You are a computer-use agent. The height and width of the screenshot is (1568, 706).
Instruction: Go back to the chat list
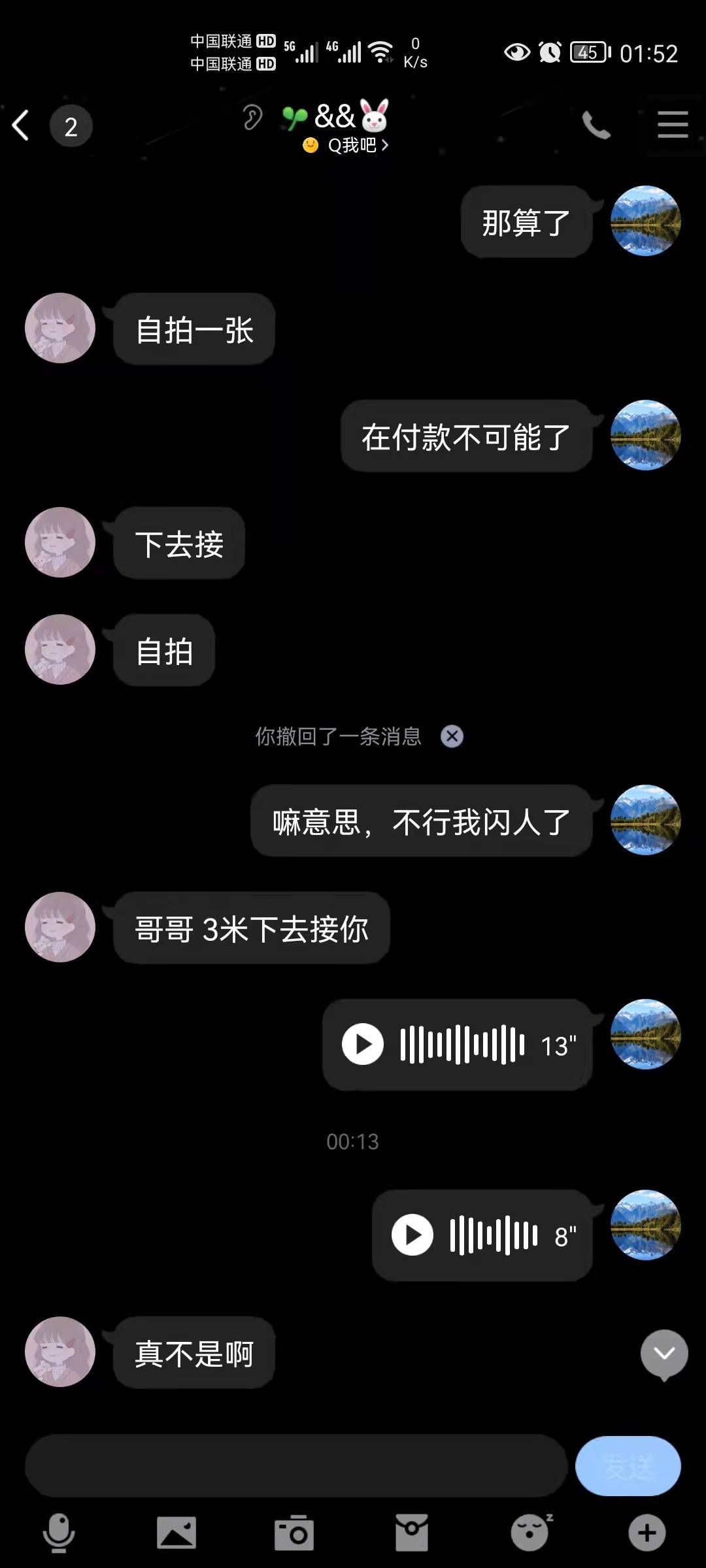tap(22, 125)
